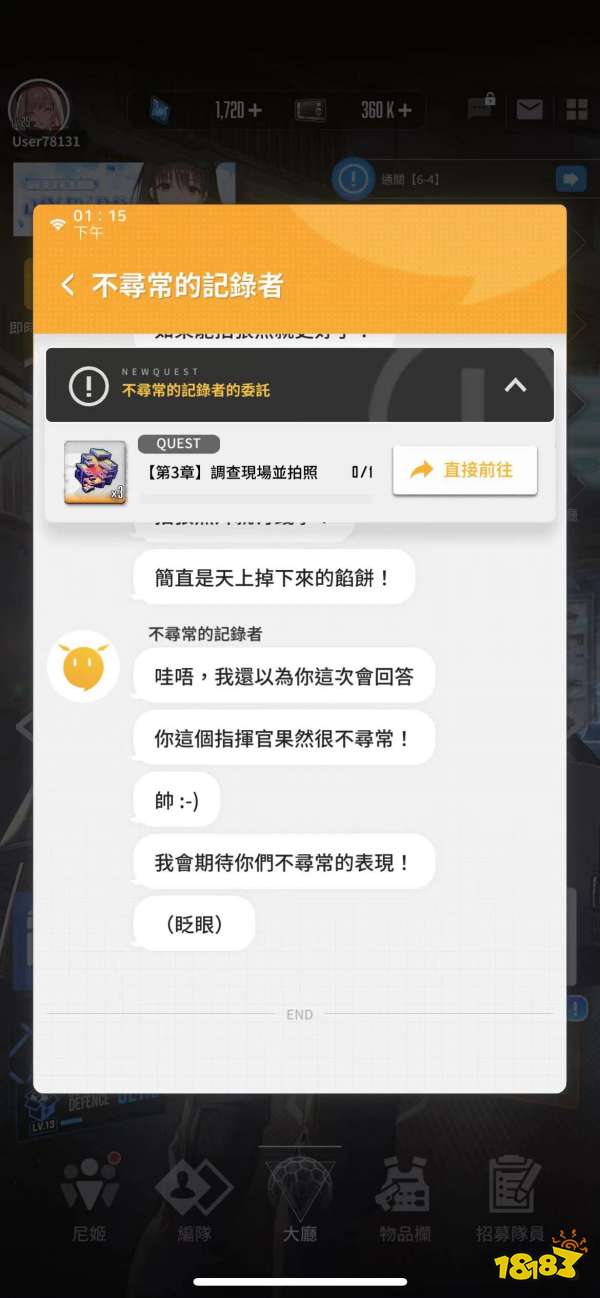Open the User78131 profile avatar
Image resolution: width=600 pixels, height=1298 pixels.
pyautogui.click(x=39, y=107)
